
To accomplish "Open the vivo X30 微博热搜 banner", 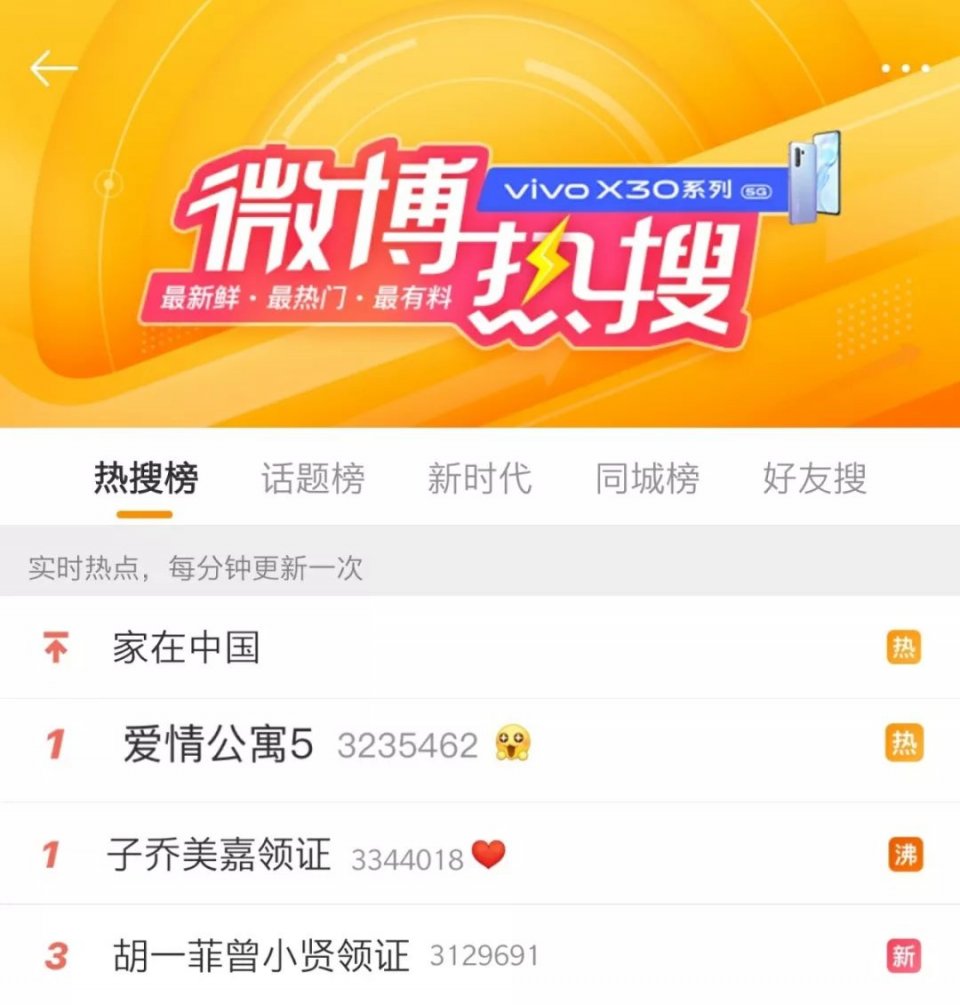I will (480, 240).
